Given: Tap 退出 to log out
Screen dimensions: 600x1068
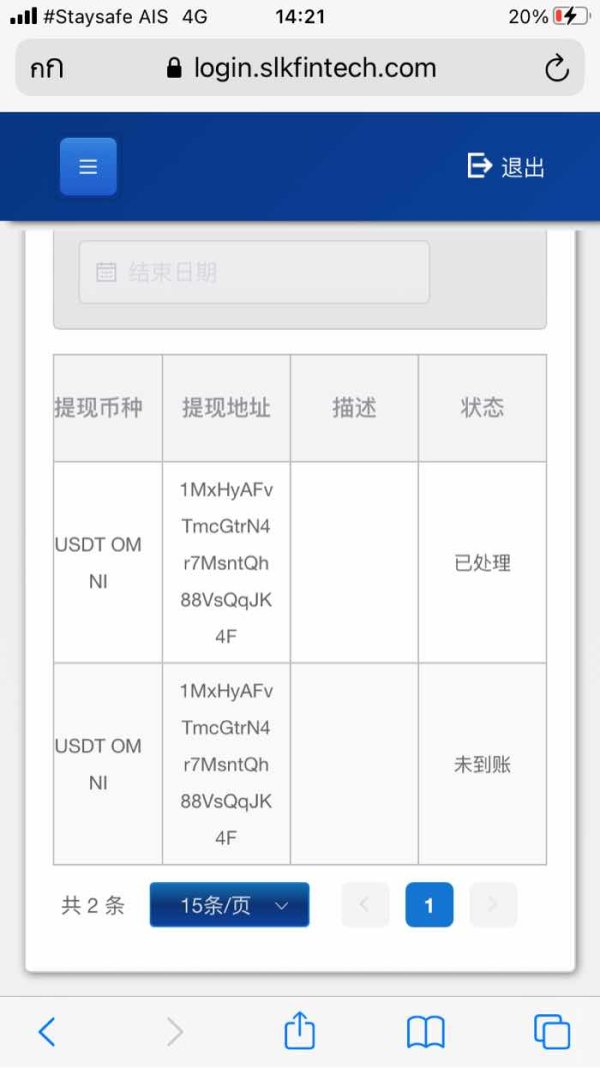Looking at the screenshot, I should [x=506, y=166].
